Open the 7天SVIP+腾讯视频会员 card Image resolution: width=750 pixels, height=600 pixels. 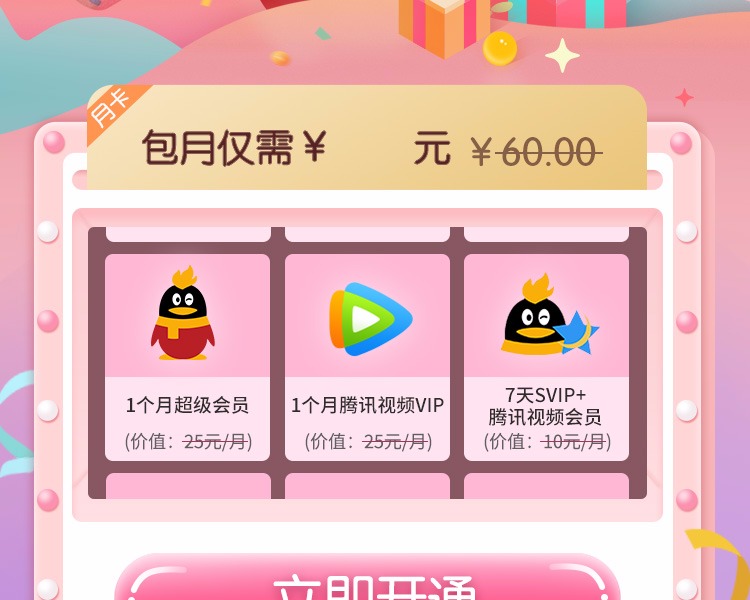click(x=546, y=357)
